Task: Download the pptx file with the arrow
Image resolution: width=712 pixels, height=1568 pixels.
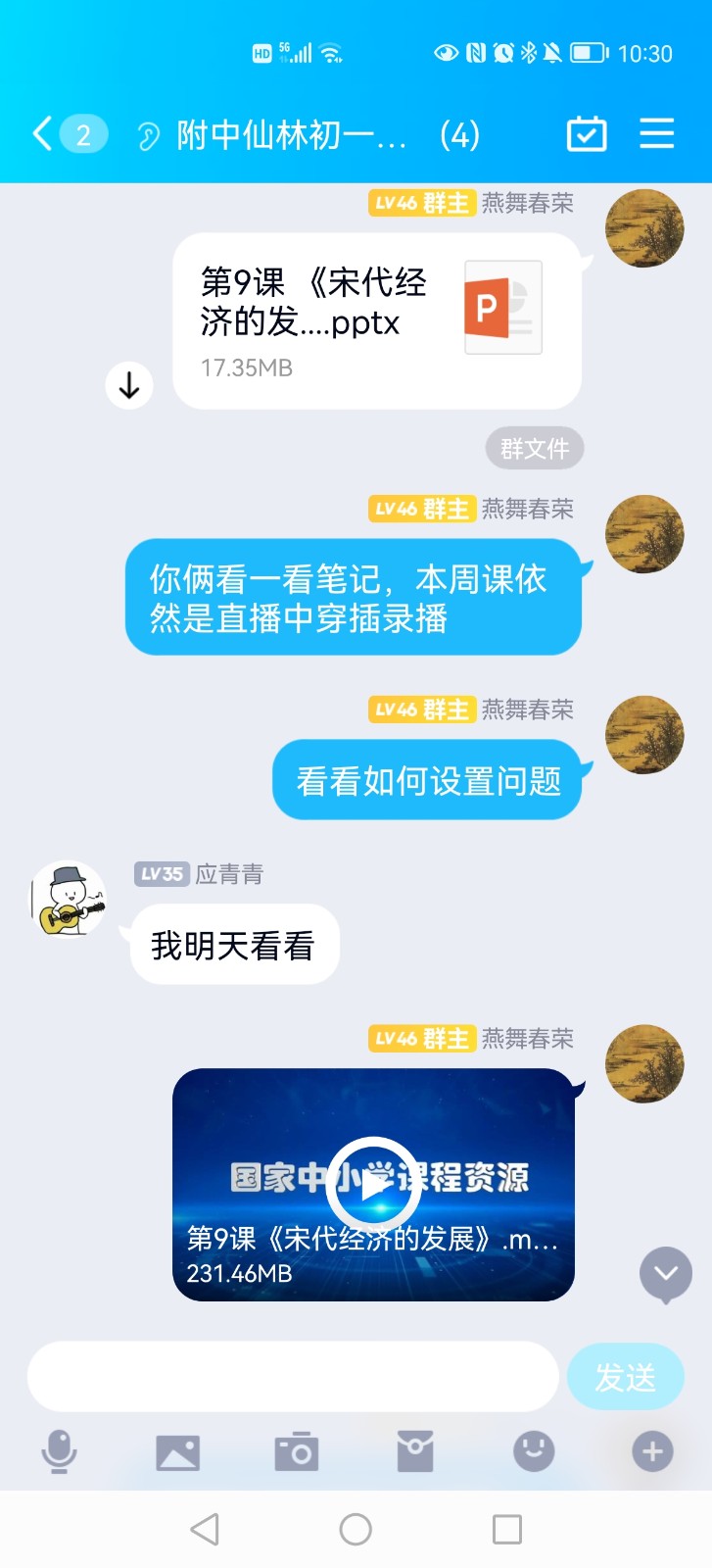Action: click(129, 386)
